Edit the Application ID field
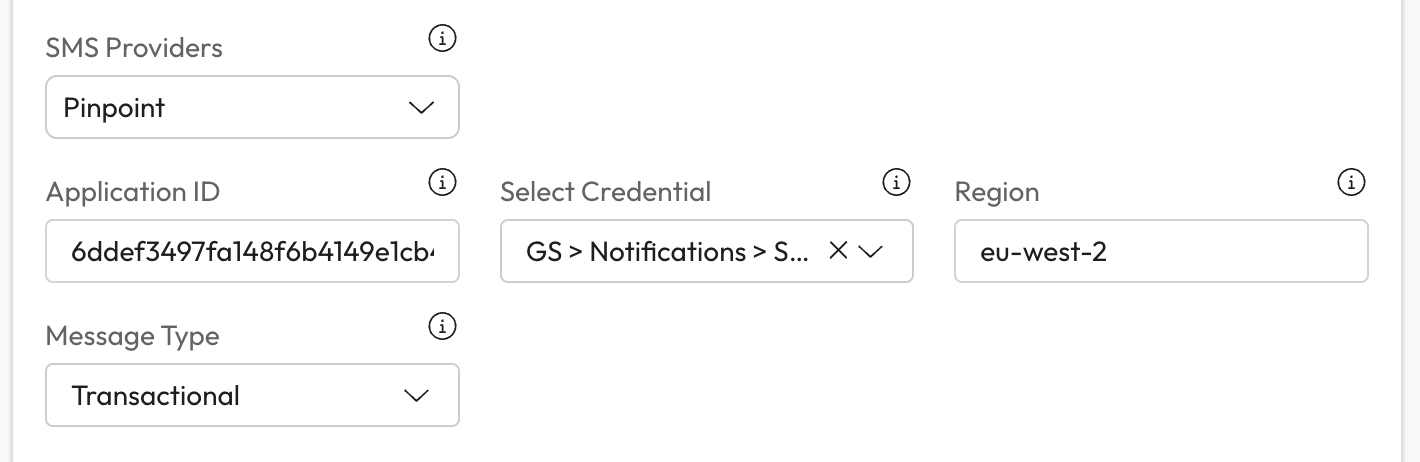The image size is (1420, 462). coord(252,251)
